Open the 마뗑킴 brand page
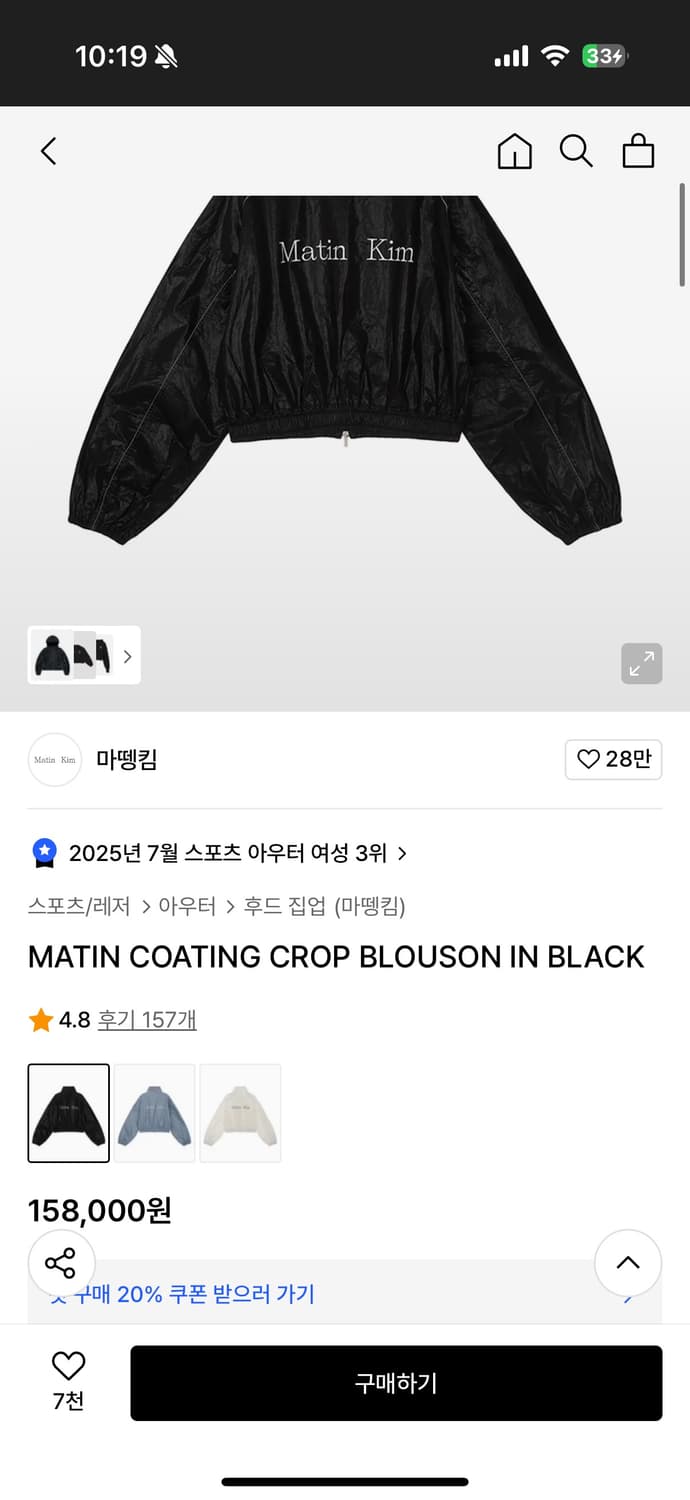The height and width of the screenshot is (1500, 690). [126, 760]
